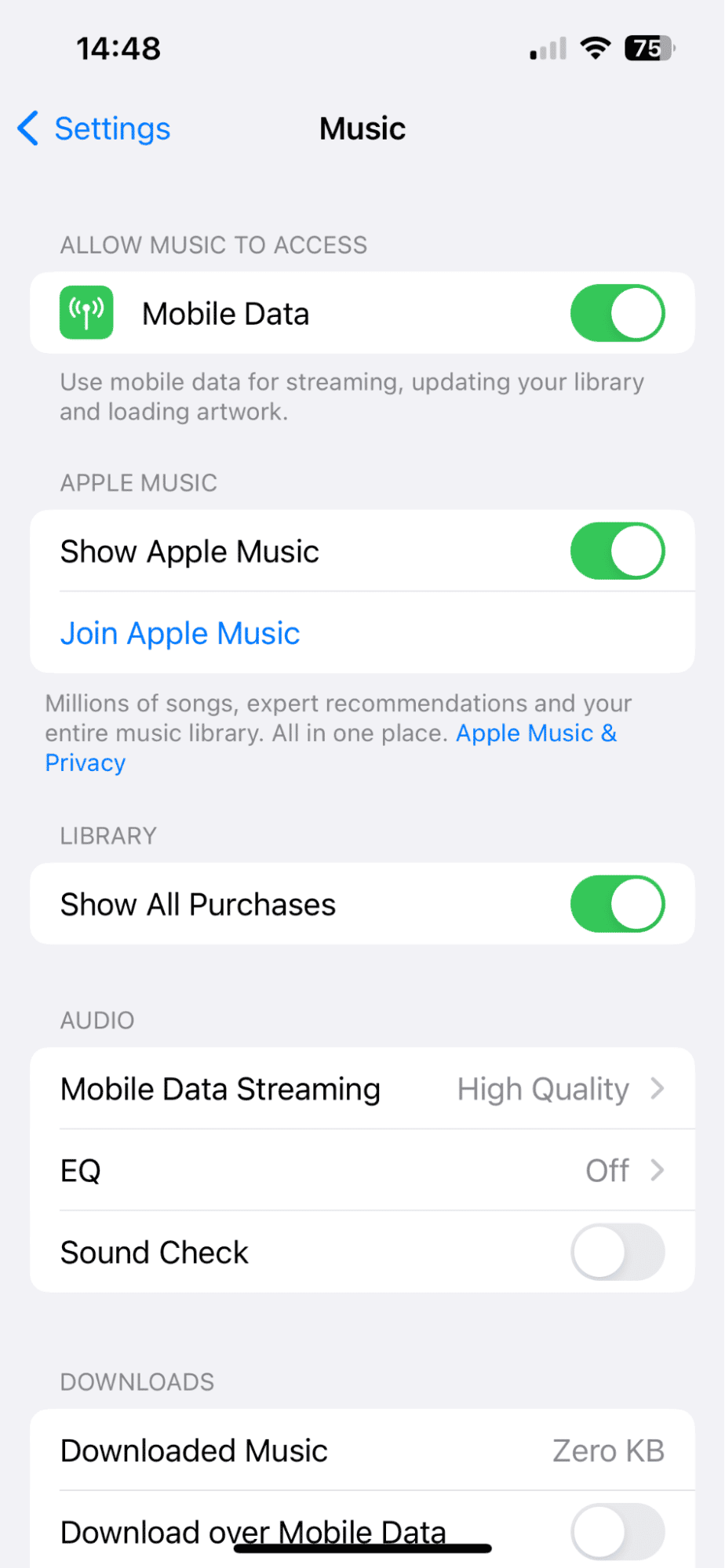
Task: Tap the clock showing 14:48
Action: tap(119, 48)
